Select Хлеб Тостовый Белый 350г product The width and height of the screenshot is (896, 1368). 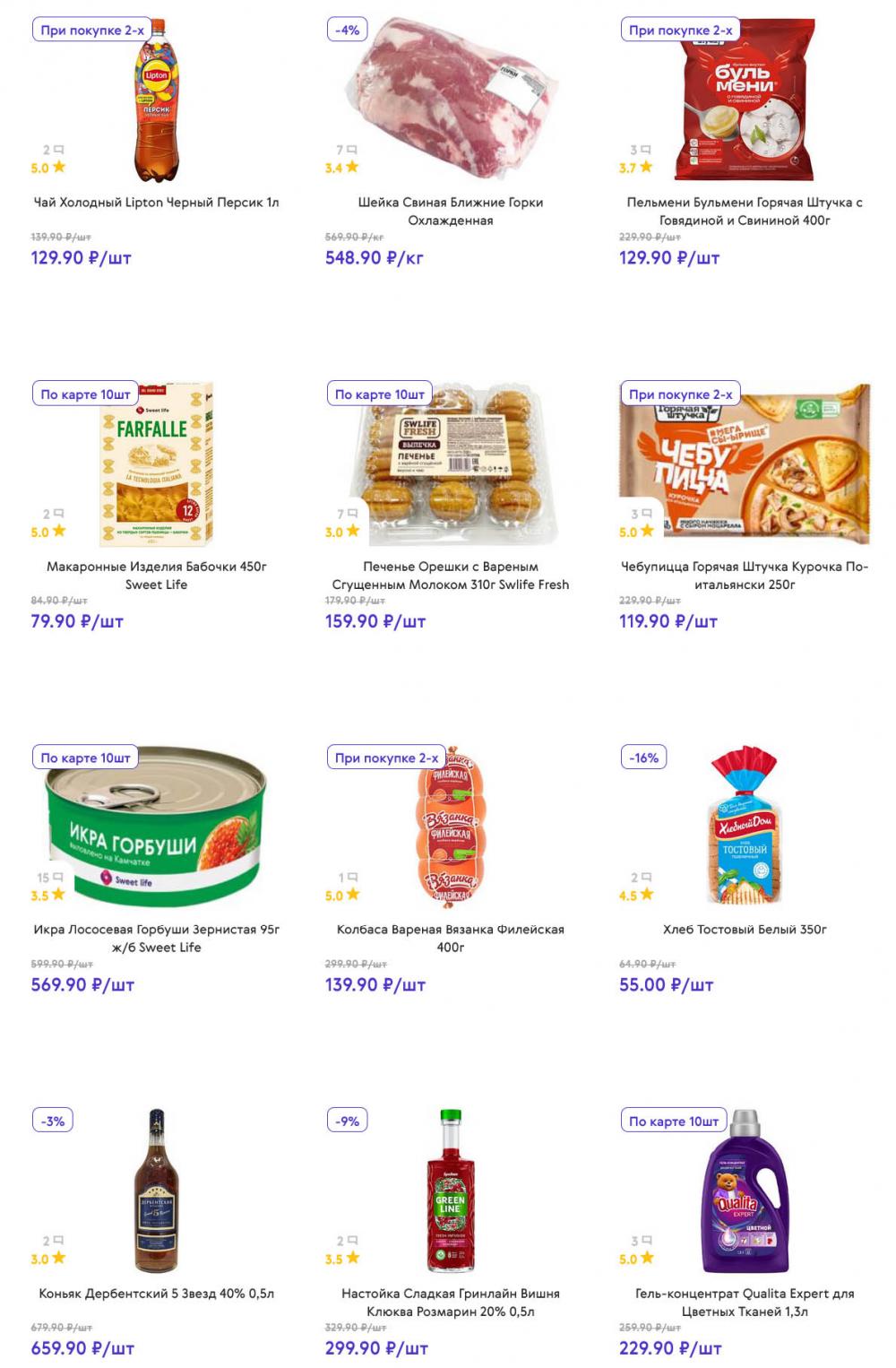click(x=744, y=930)
